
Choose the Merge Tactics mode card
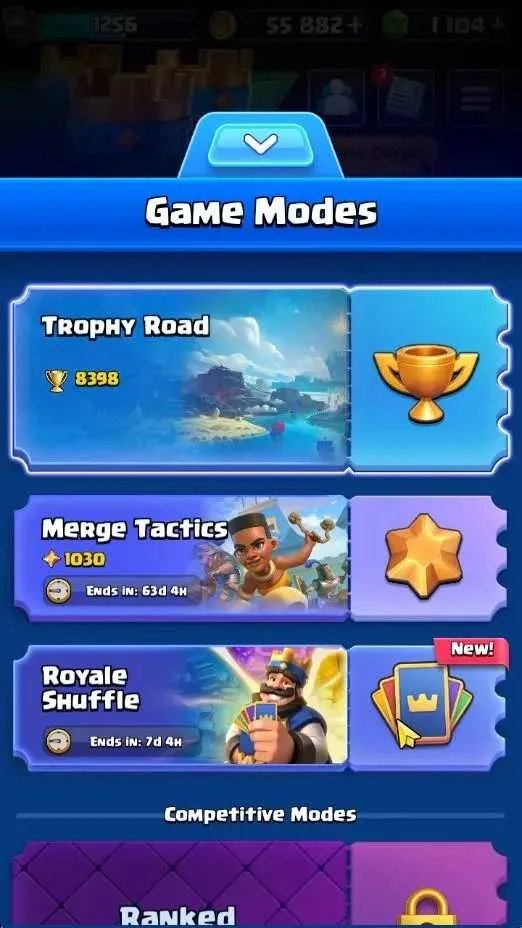(x=260, y=558)
